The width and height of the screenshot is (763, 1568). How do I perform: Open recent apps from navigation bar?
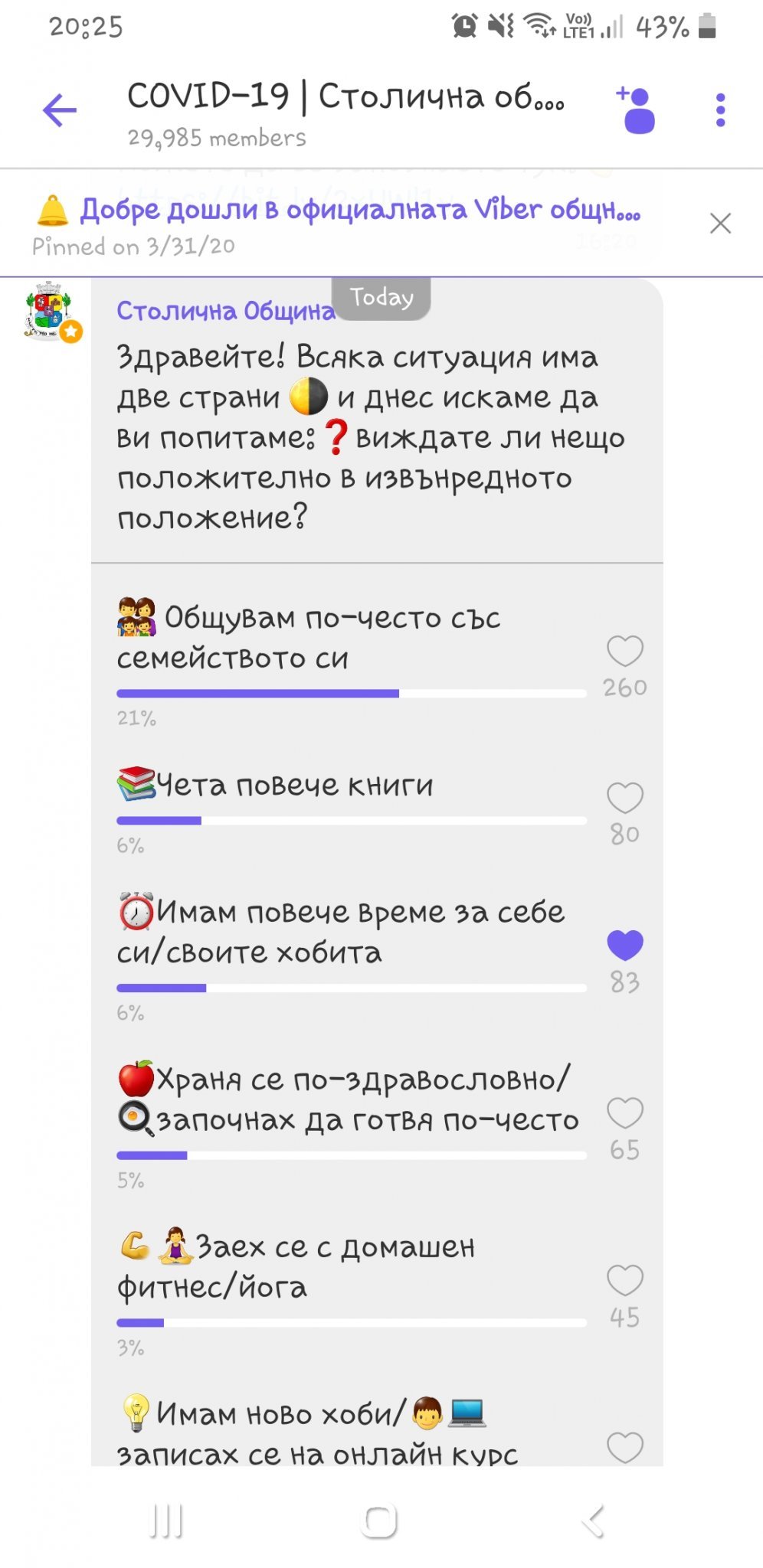167,1521
